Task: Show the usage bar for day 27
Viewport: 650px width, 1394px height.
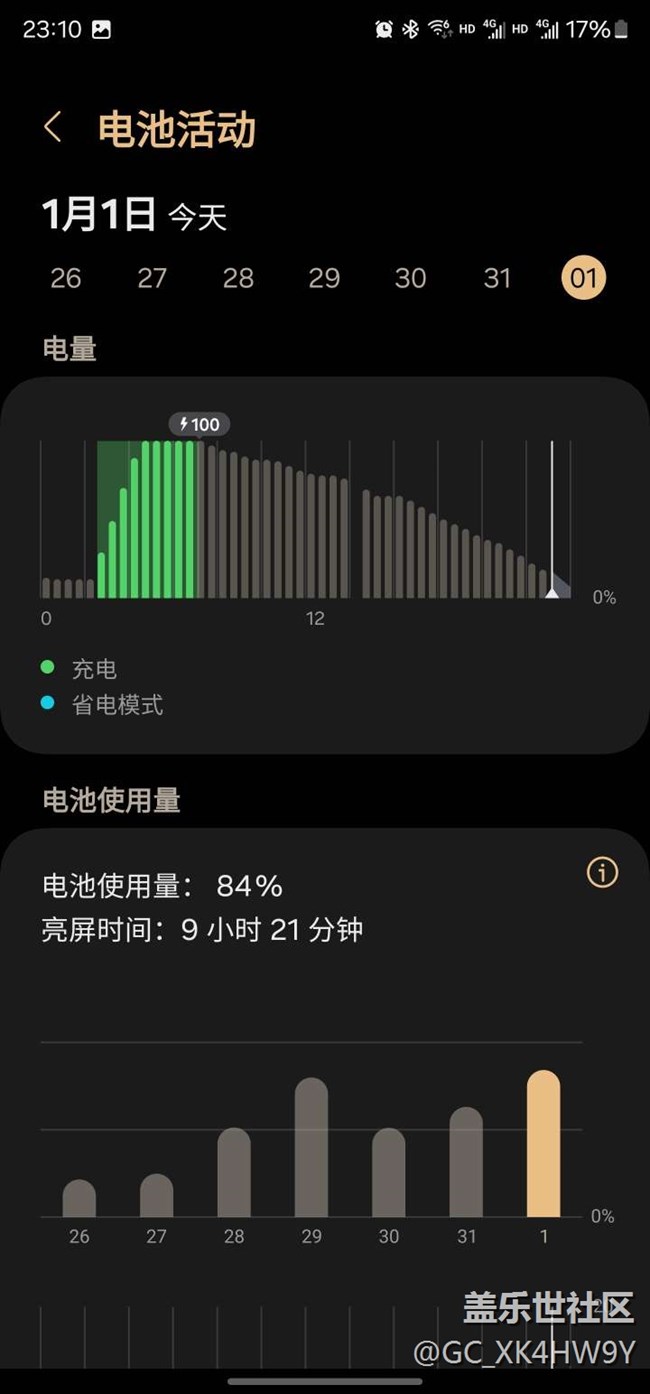Action: [x=157, y=1195]
